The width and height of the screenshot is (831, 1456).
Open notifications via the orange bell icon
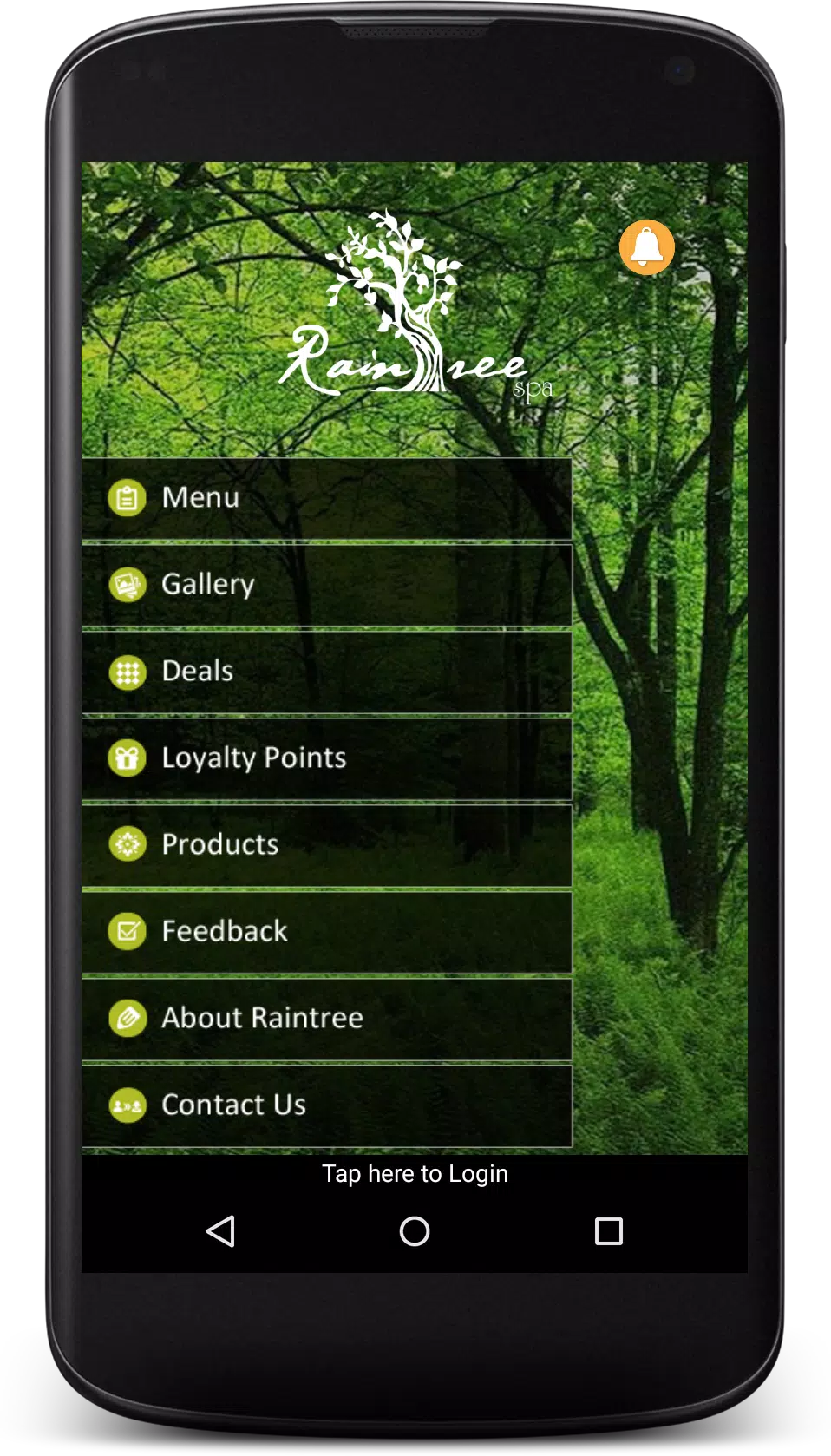[645, 247]
